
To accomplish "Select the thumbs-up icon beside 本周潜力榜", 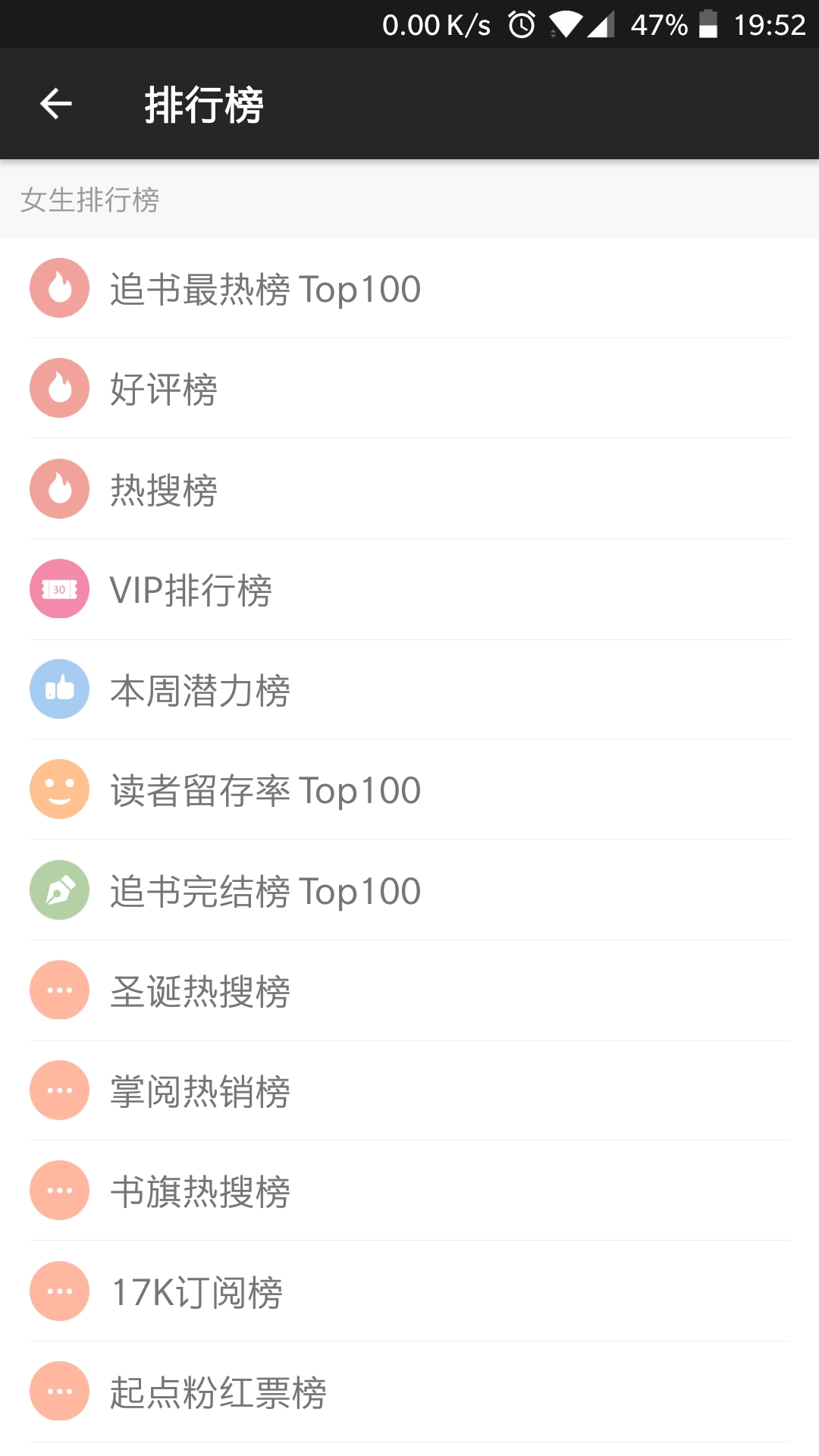I will tap(59, 689).
